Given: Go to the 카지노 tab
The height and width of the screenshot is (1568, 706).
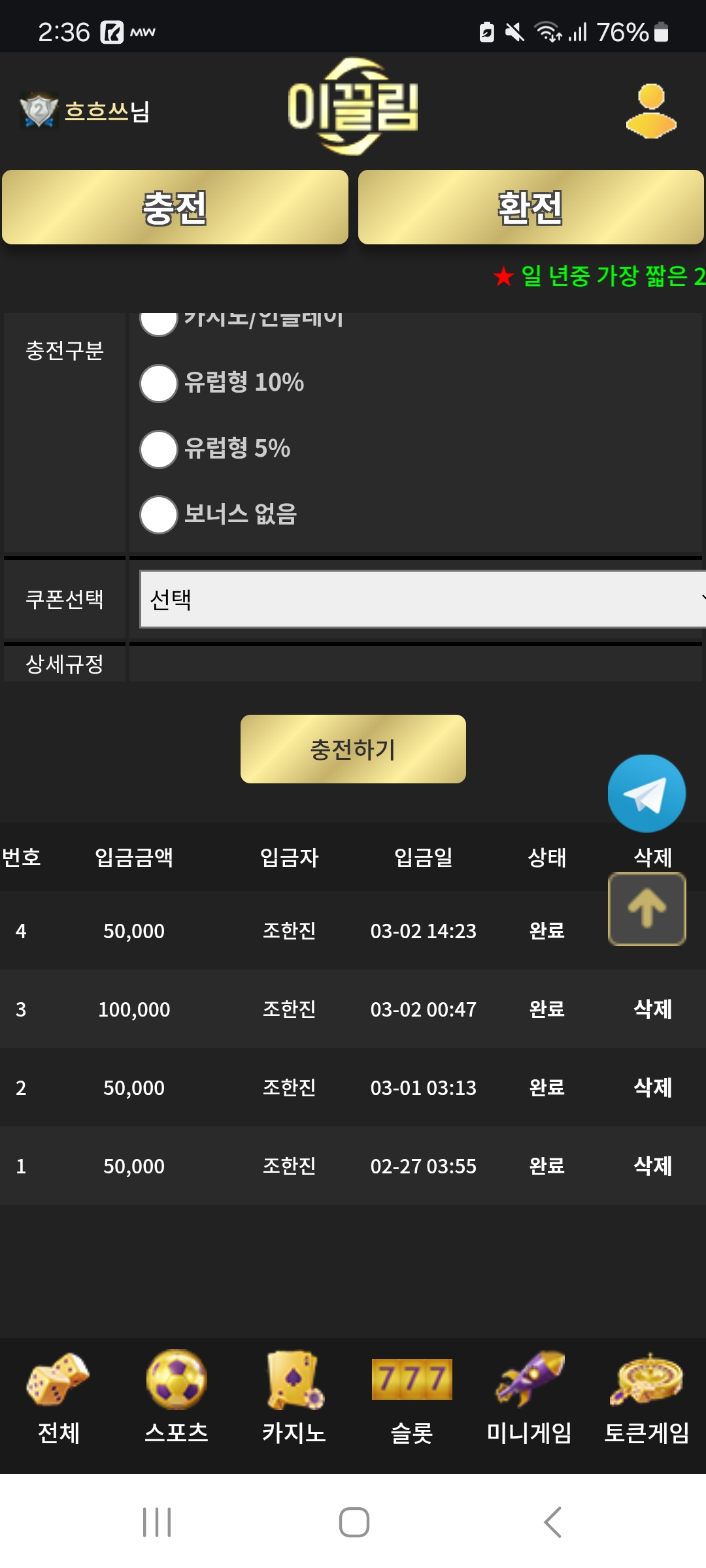Looking at the screenshot, I should pyautogui.click(x=294, y=1398).
